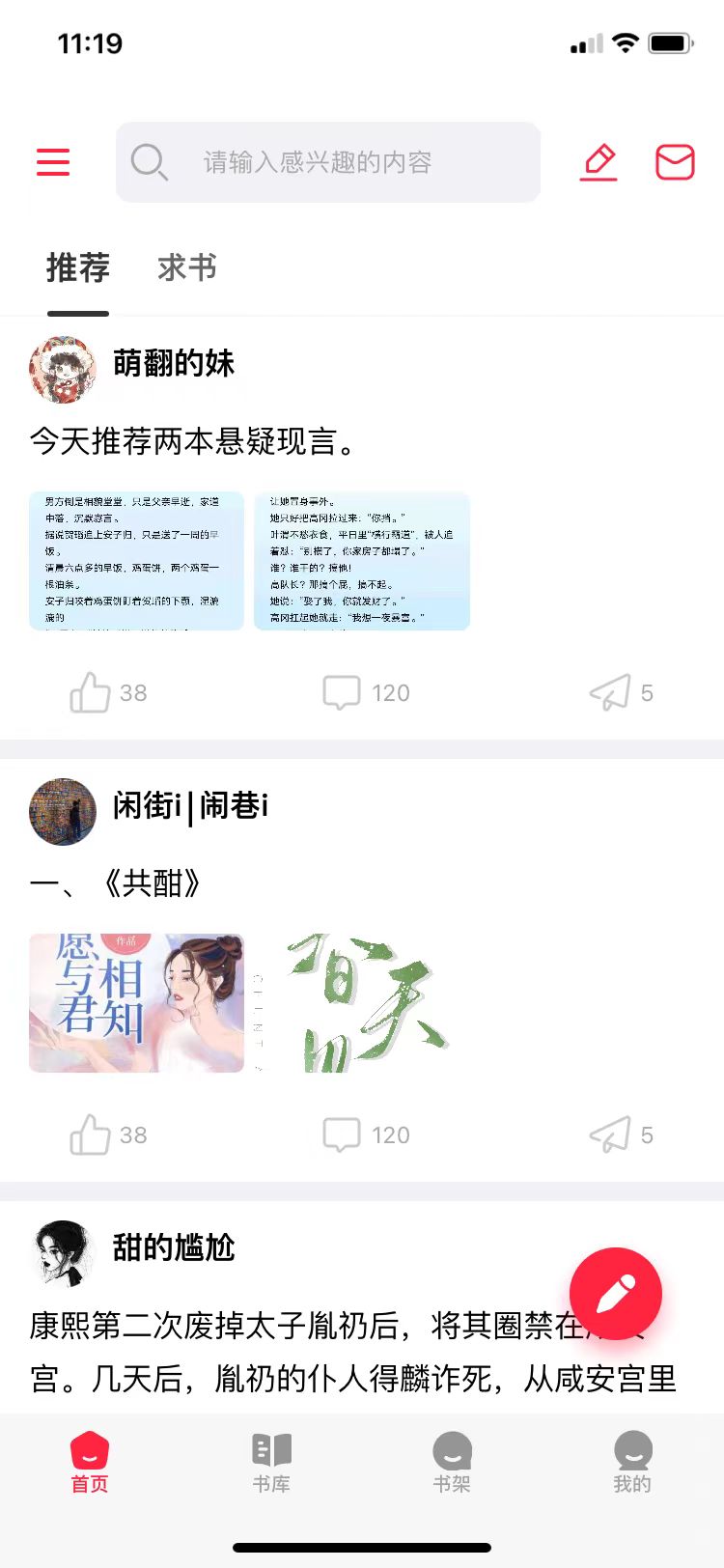Viewport: 724px width, 1568px height.
Task: Like 萌翻的妹's post
Action: tap(91, 692)
